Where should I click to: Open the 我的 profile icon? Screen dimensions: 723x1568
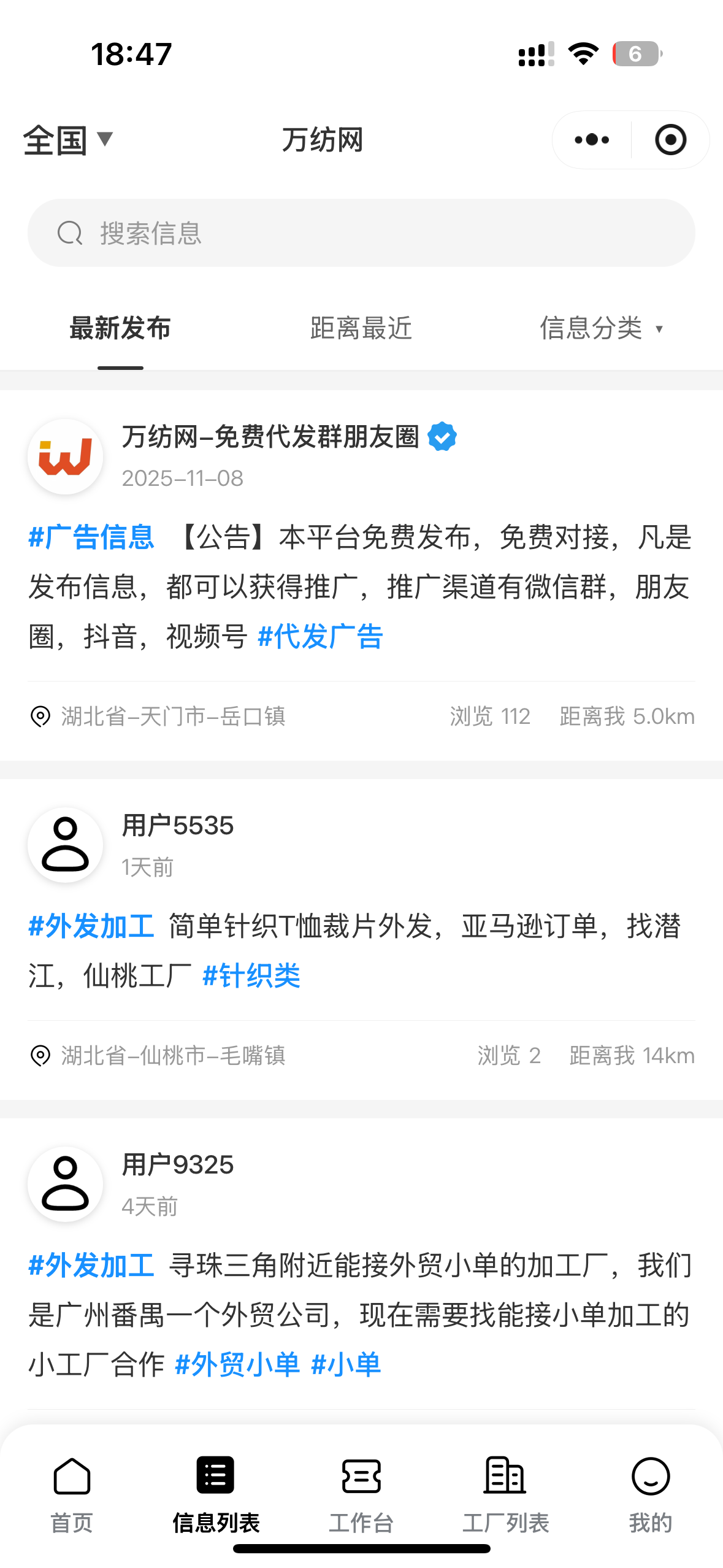tap(651, 1478)
